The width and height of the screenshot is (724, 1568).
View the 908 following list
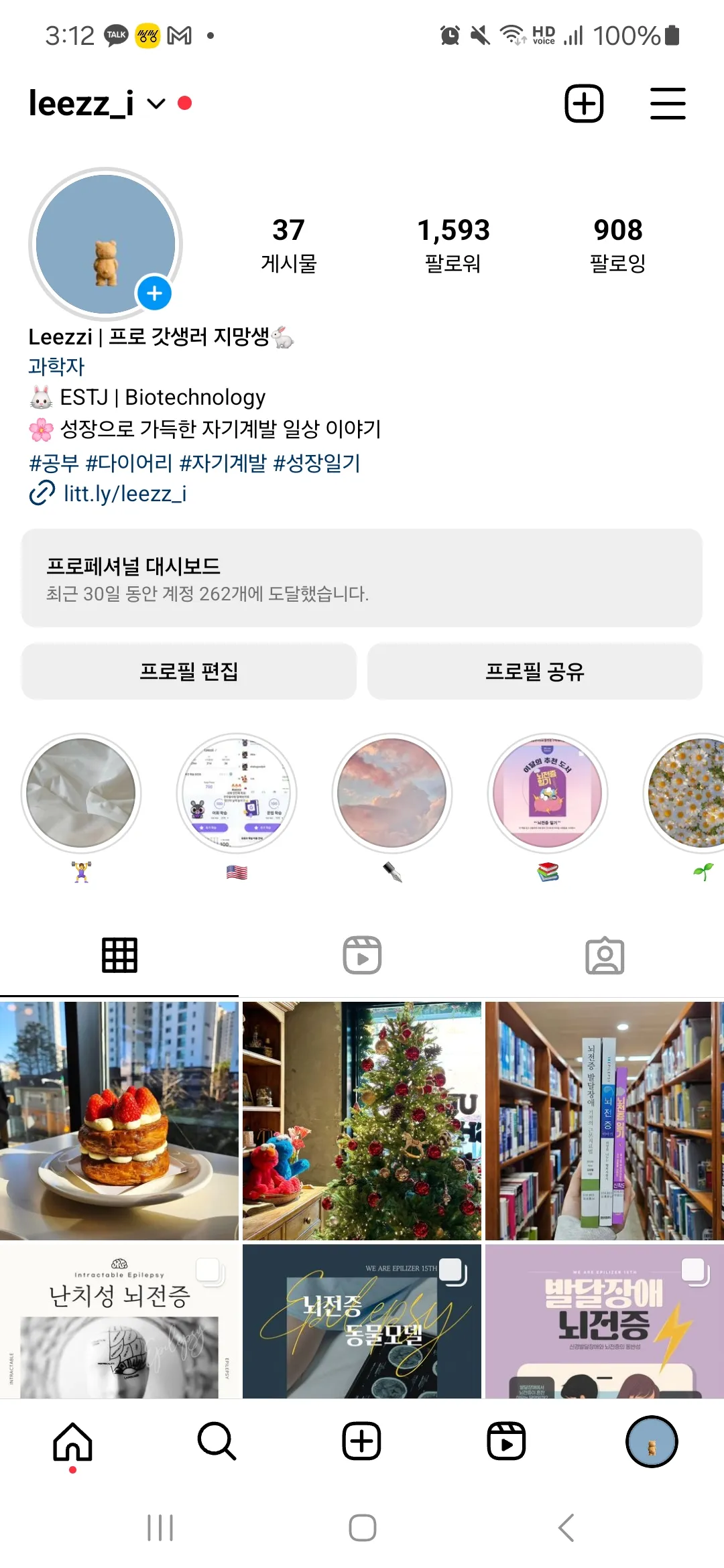coord(617,245)
